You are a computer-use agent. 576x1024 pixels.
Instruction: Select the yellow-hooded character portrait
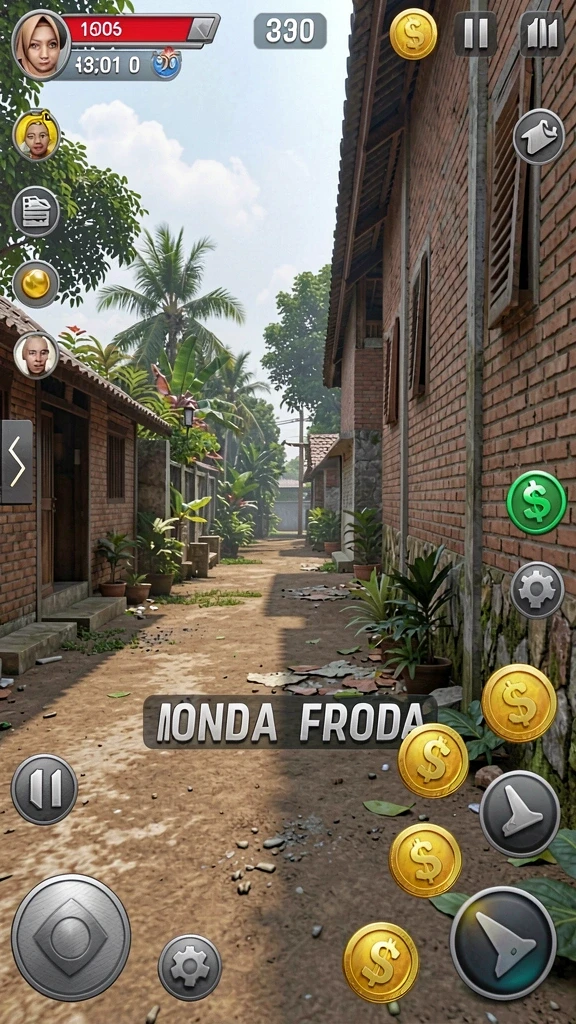click(x=37, y=135)
